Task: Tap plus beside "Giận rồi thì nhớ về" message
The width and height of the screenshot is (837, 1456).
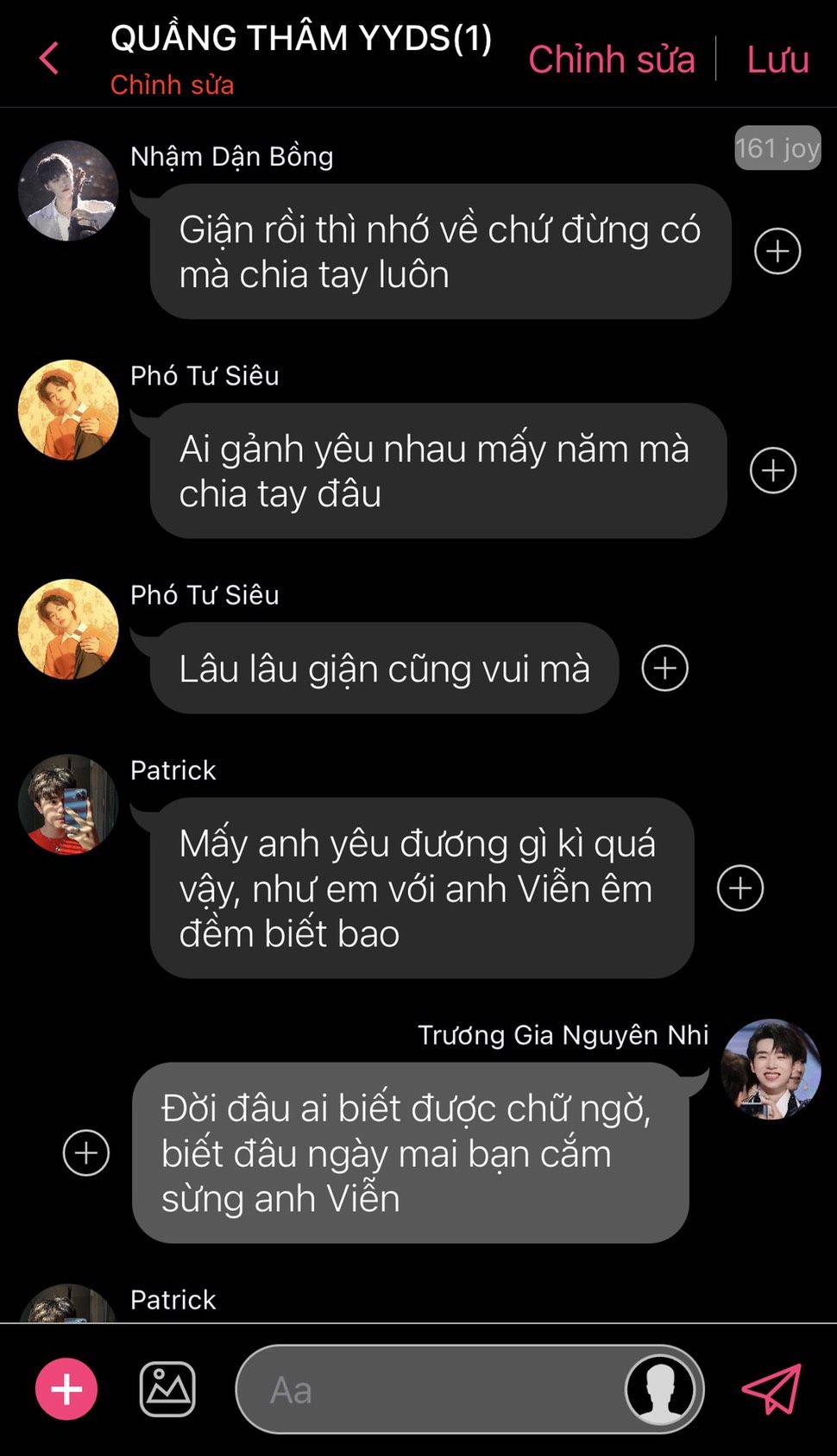Action: tap(777, 251)
